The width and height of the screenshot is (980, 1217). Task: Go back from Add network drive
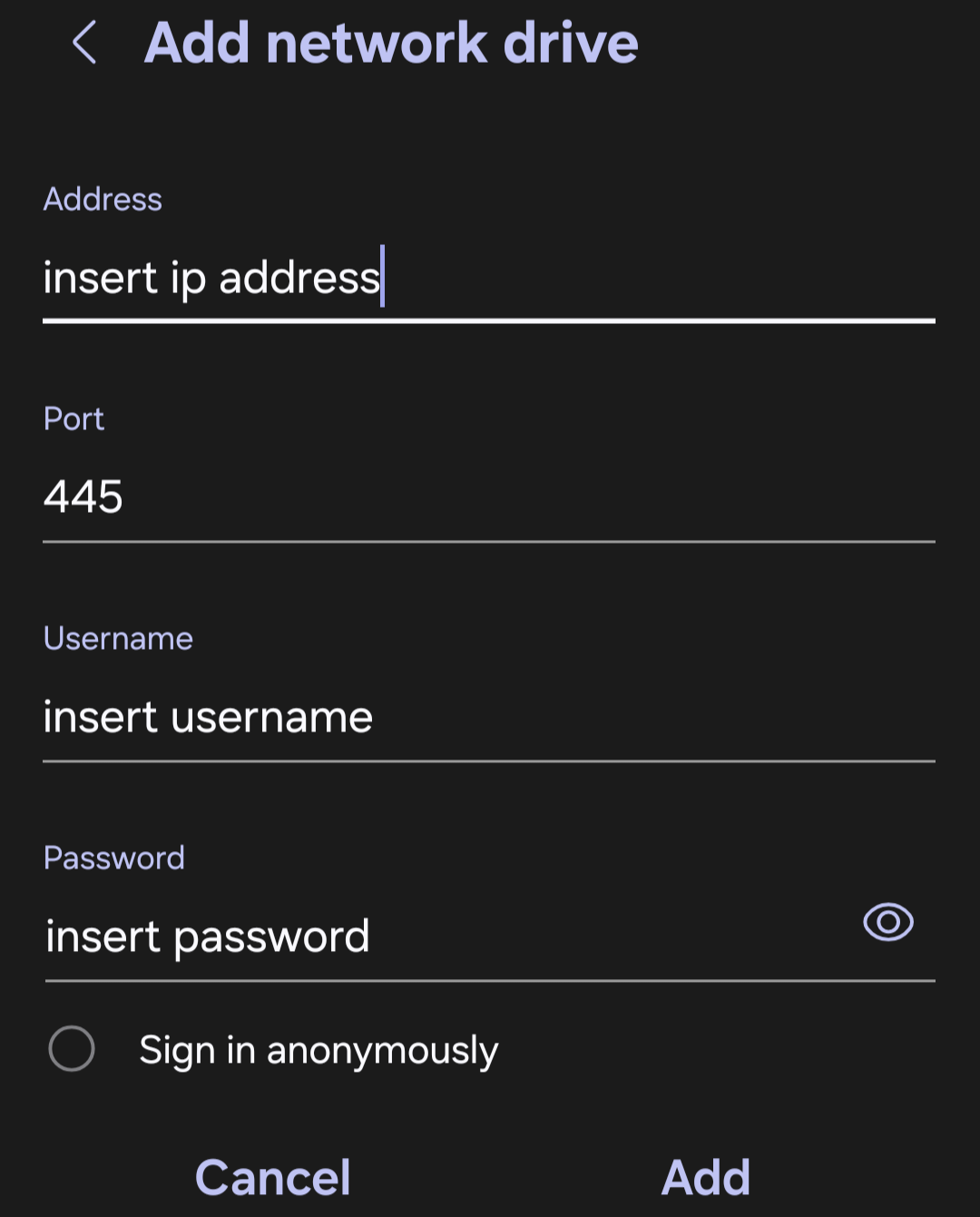click(84, 43)
